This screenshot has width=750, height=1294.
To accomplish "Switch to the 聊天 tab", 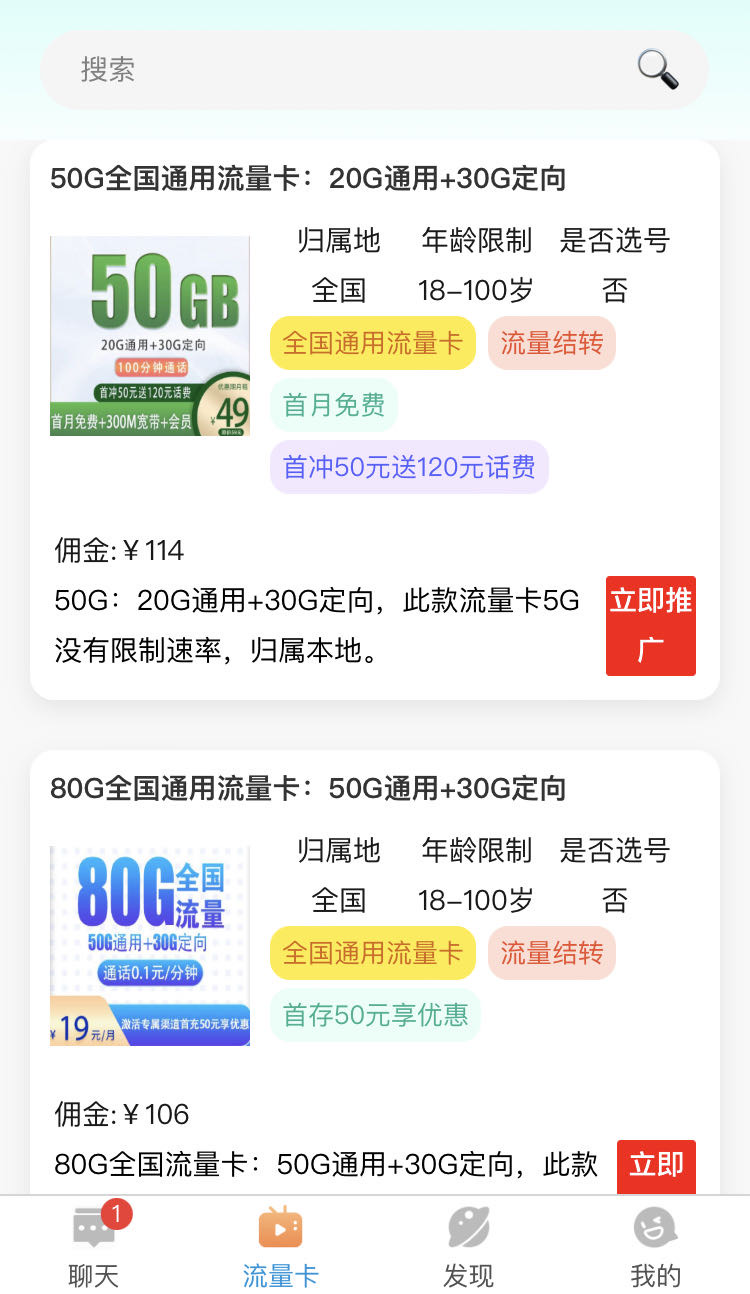I will point(94,1246).
